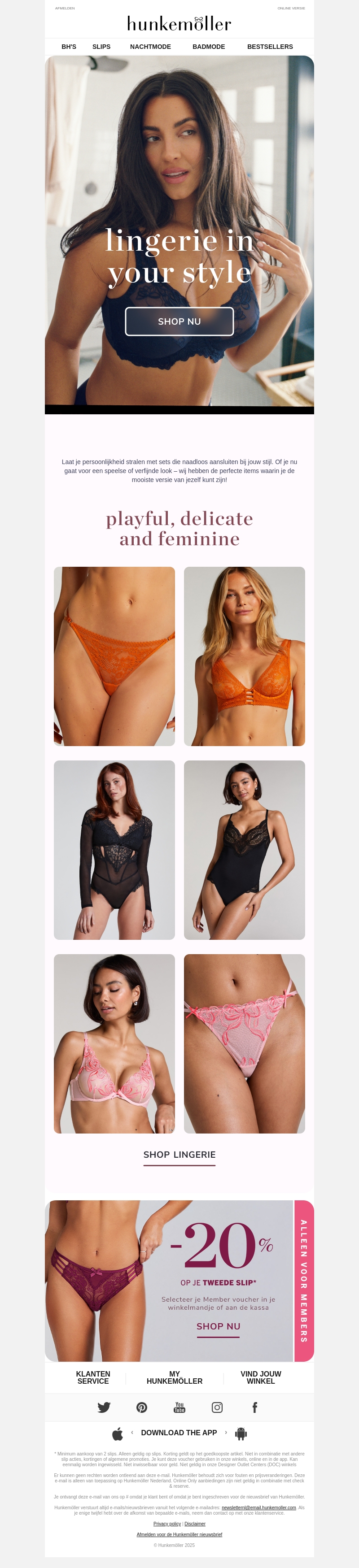Go to the SLIPS category

tap(101, 47)
